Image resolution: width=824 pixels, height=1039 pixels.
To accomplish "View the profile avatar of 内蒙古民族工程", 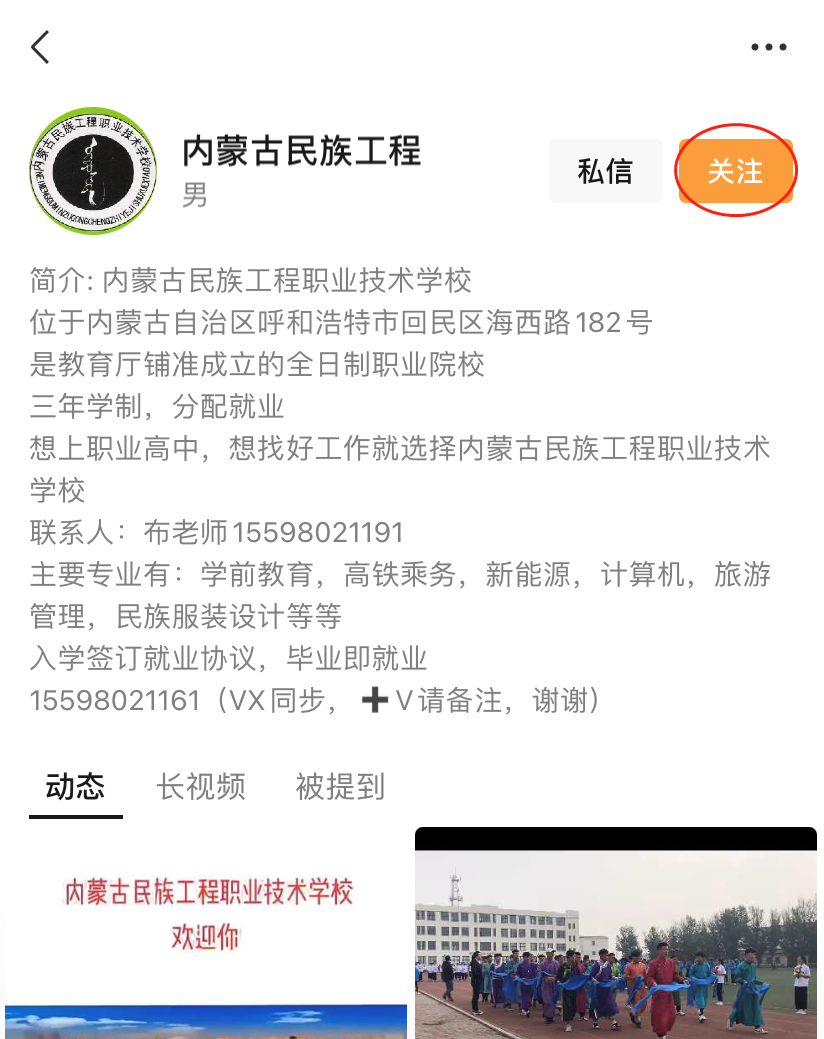I will click(x=93, y=171).
